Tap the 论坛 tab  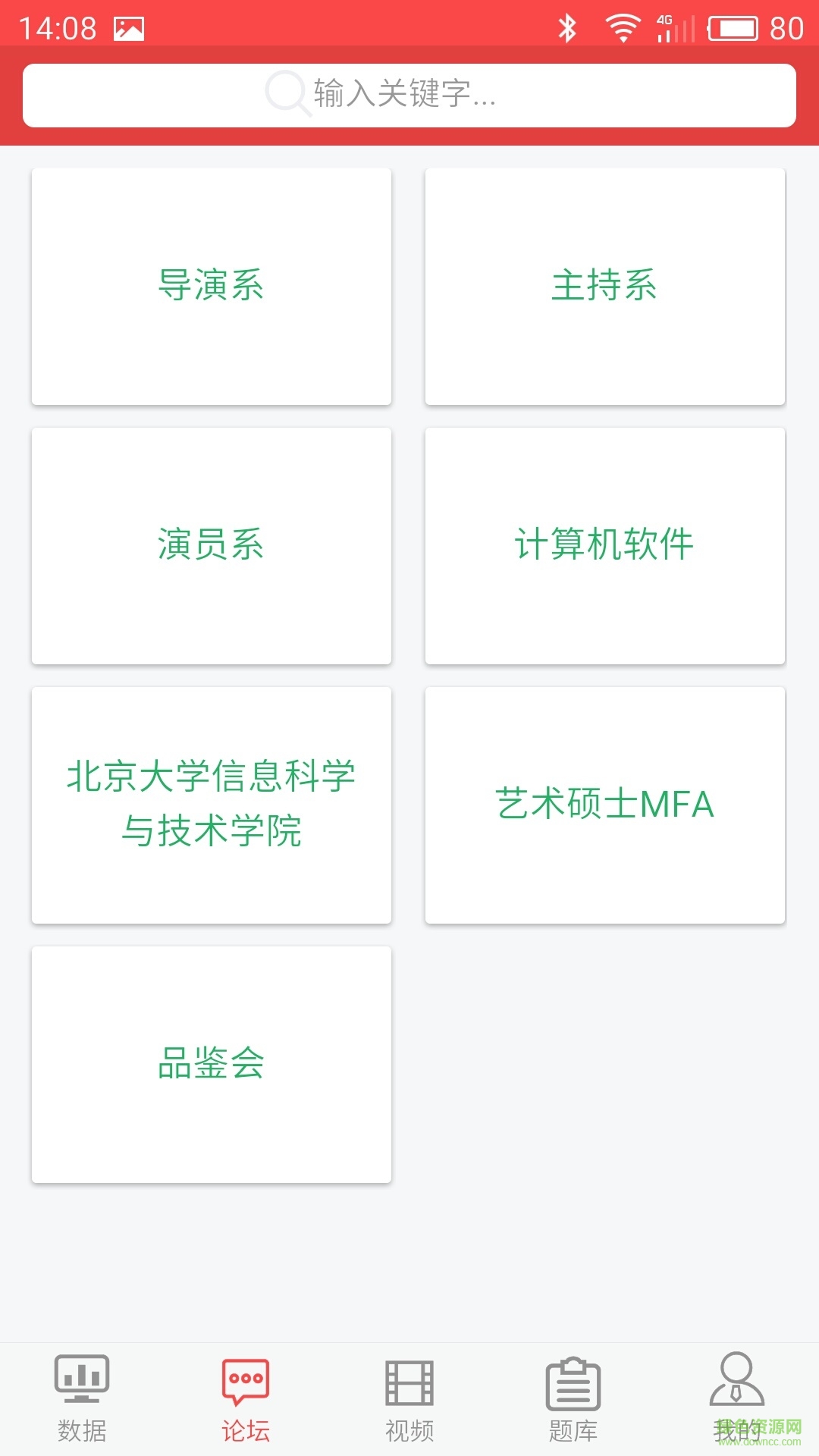coord(246,1399)
